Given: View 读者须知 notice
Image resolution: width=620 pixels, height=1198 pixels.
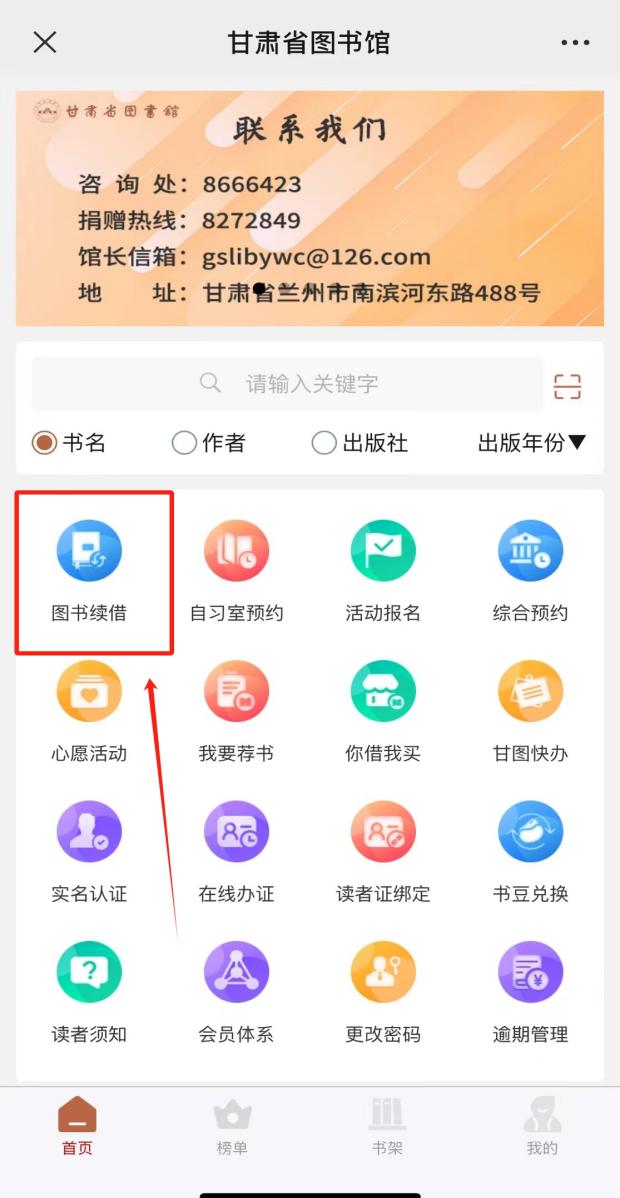Looking at the screenshot, I should [89, 991].
